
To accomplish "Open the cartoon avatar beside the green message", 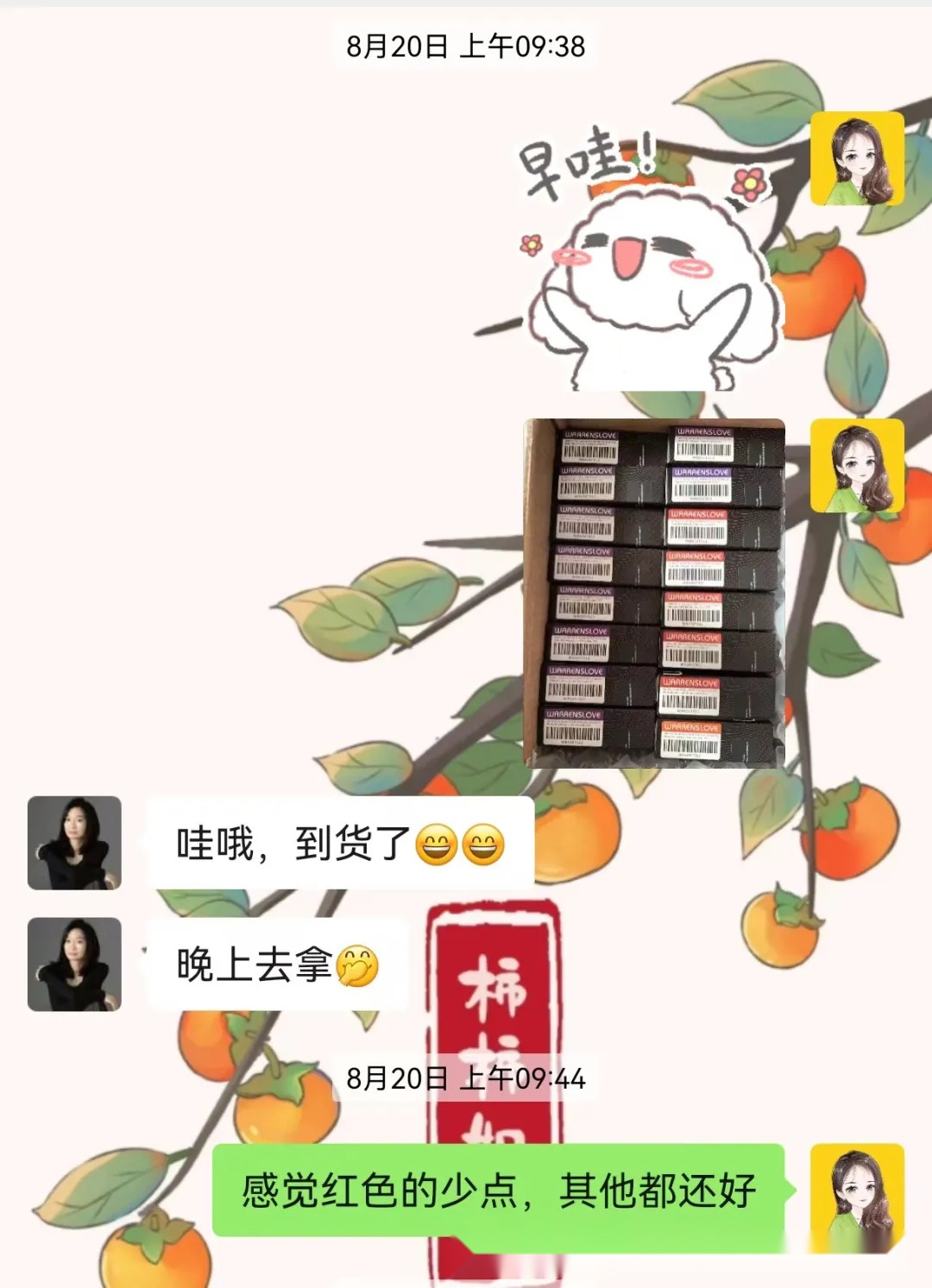I will [857, 1191].
